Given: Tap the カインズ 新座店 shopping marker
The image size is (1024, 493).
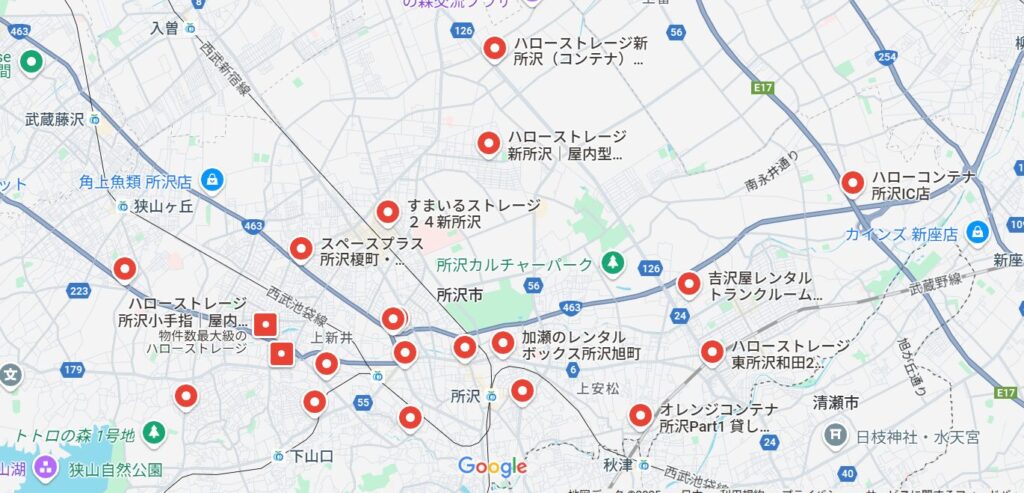Looking at the screenshot, I should (x=977, y=233).
